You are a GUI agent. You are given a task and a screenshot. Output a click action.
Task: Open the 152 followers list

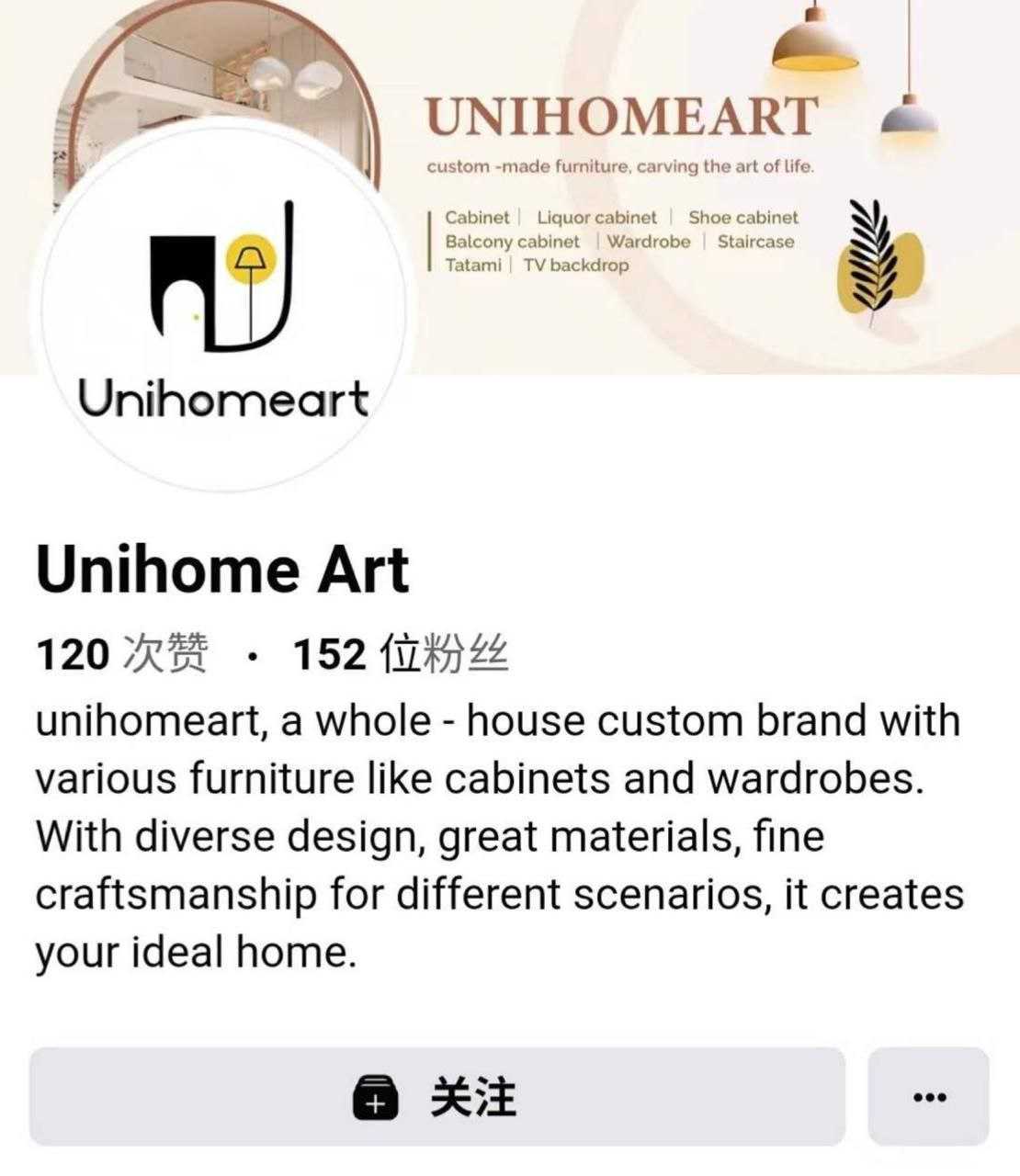(400, 655)
